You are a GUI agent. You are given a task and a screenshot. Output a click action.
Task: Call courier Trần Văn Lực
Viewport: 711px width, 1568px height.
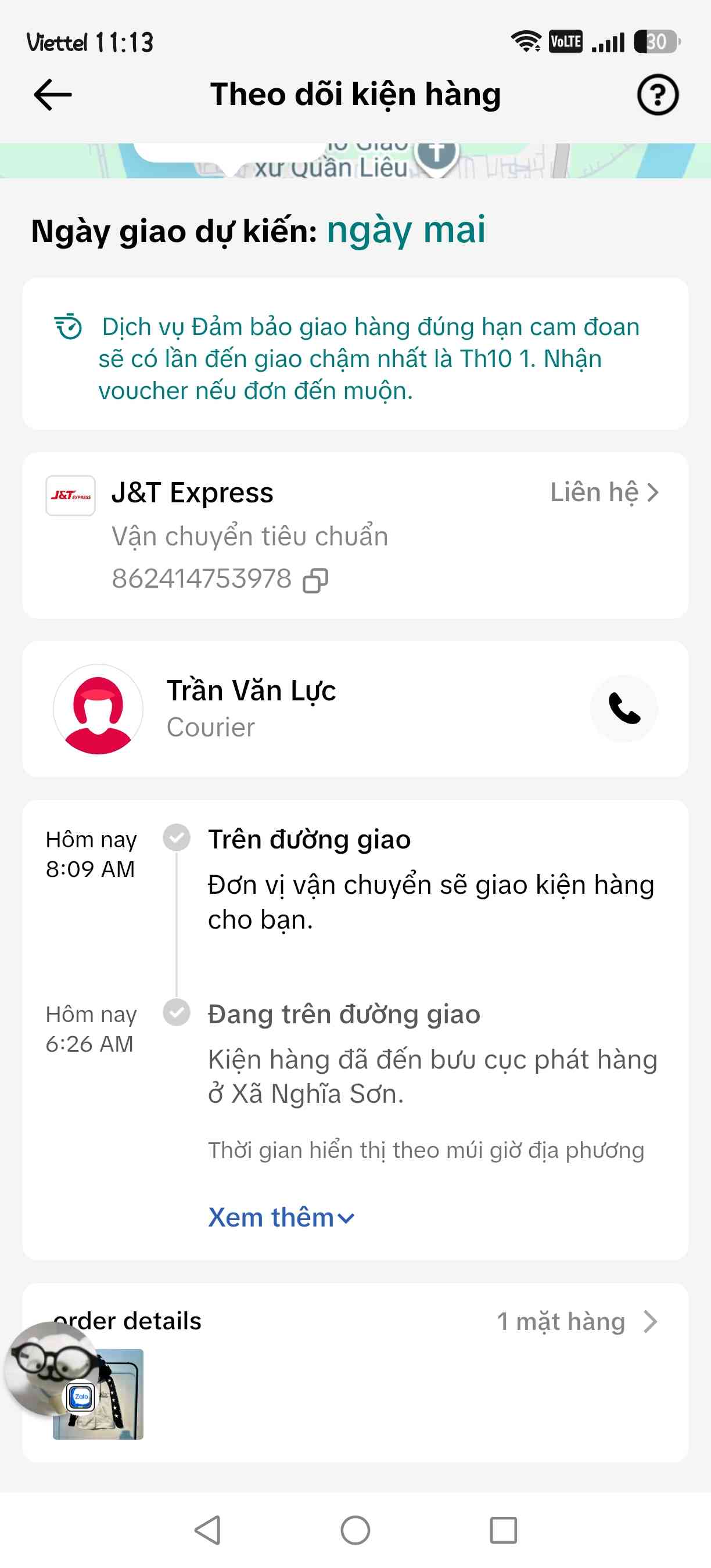coord(624,709)
